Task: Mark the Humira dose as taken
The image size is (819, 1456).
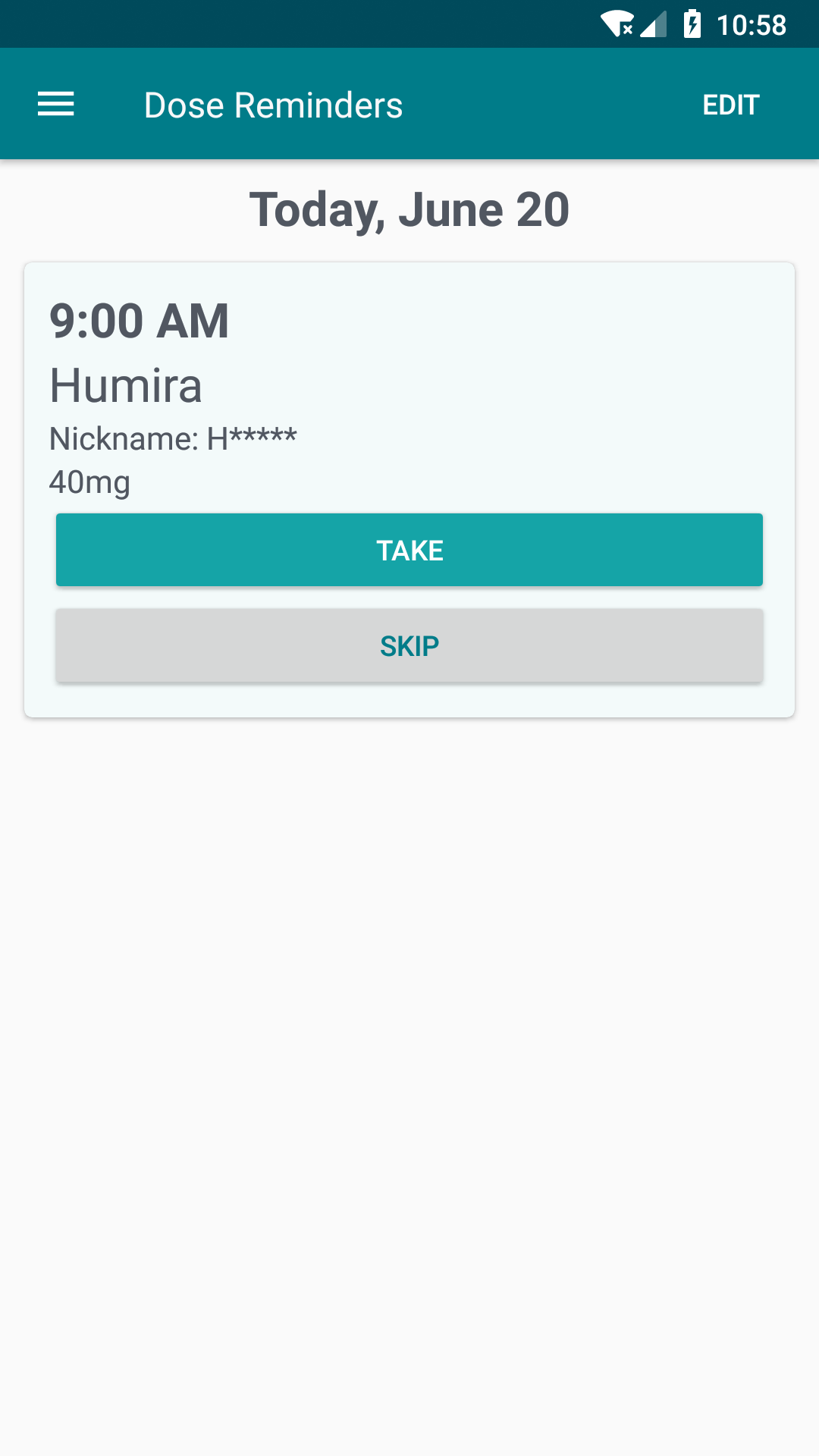Action: [409, 550]
